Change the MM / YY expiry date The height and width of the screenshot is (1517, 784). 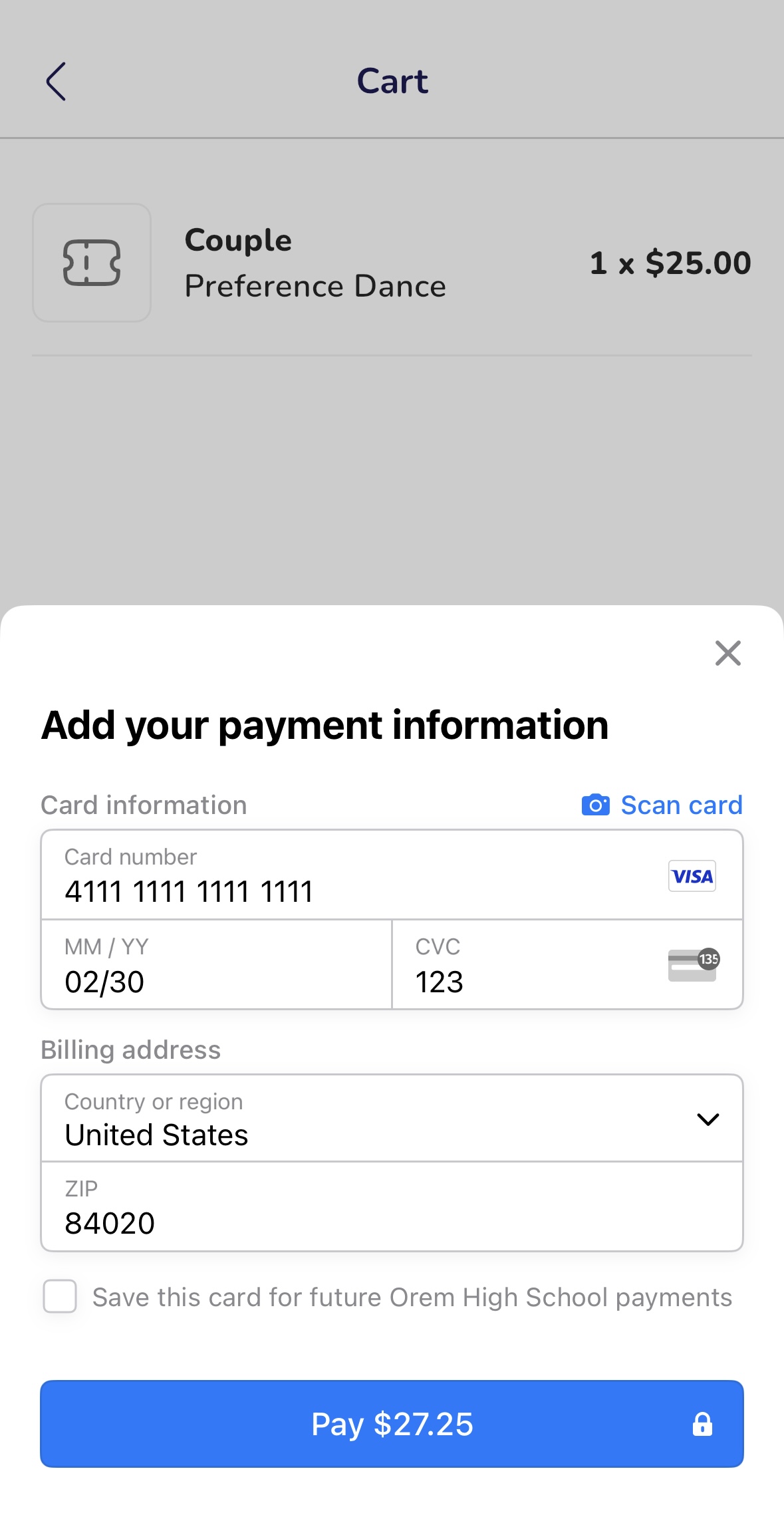pyautogui.click(x=217, y=966)
